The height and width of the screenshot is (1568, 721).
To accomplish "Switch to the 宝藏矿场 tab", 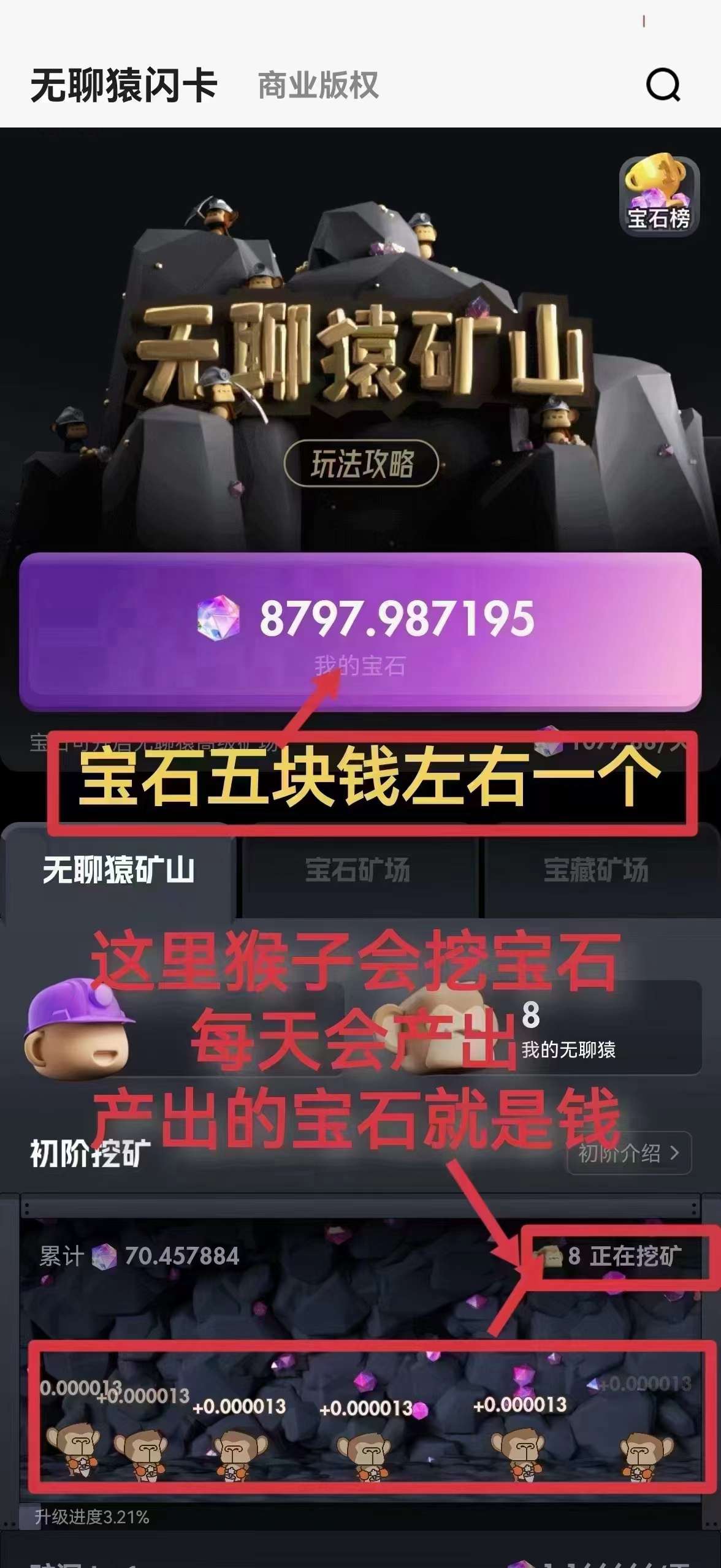I will pos(597,870).
